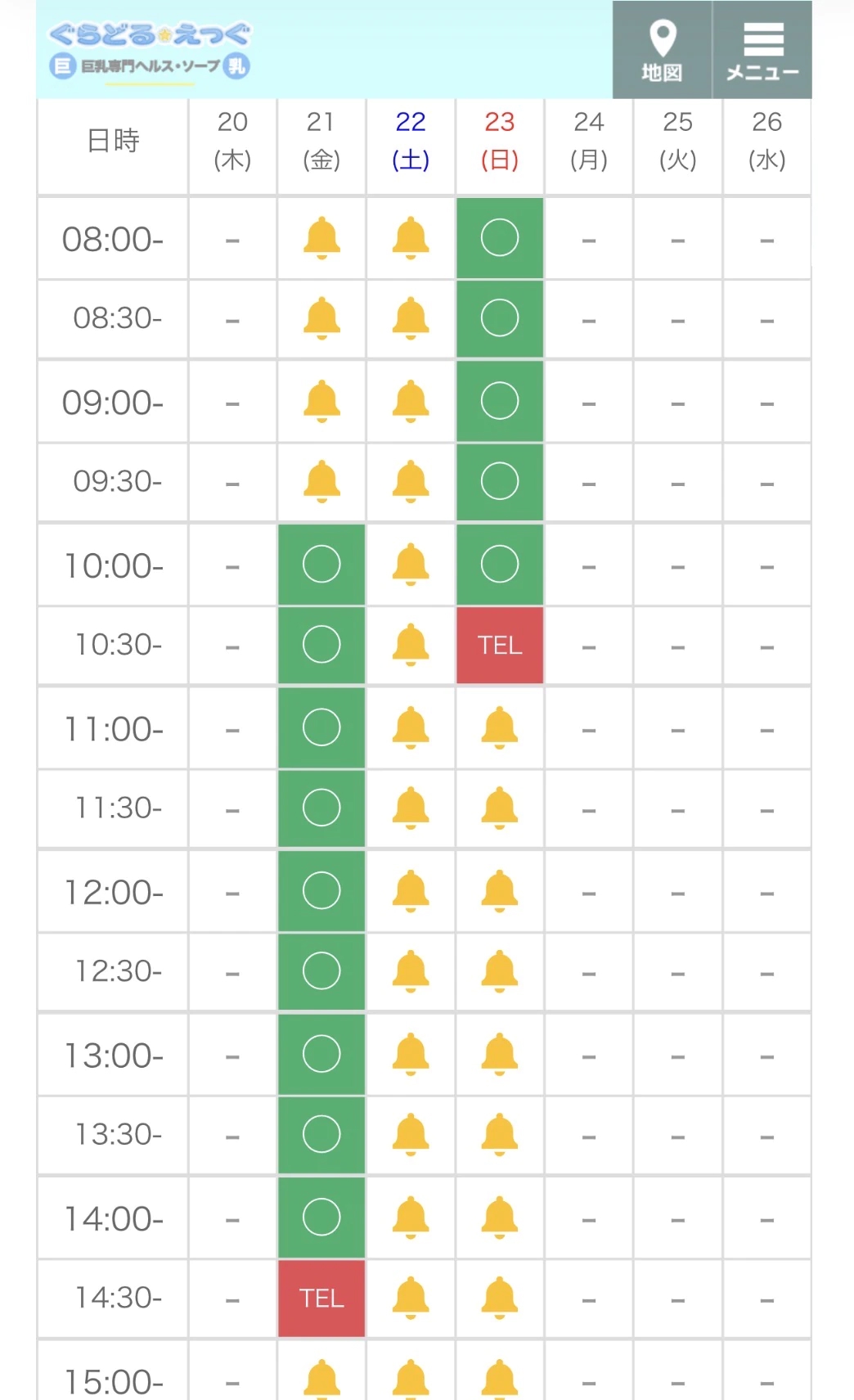Tap the bell at 14:30 on Sunday 23
The width and height of the screenshot is (854, 1400).
click(x=500, y=1298)
